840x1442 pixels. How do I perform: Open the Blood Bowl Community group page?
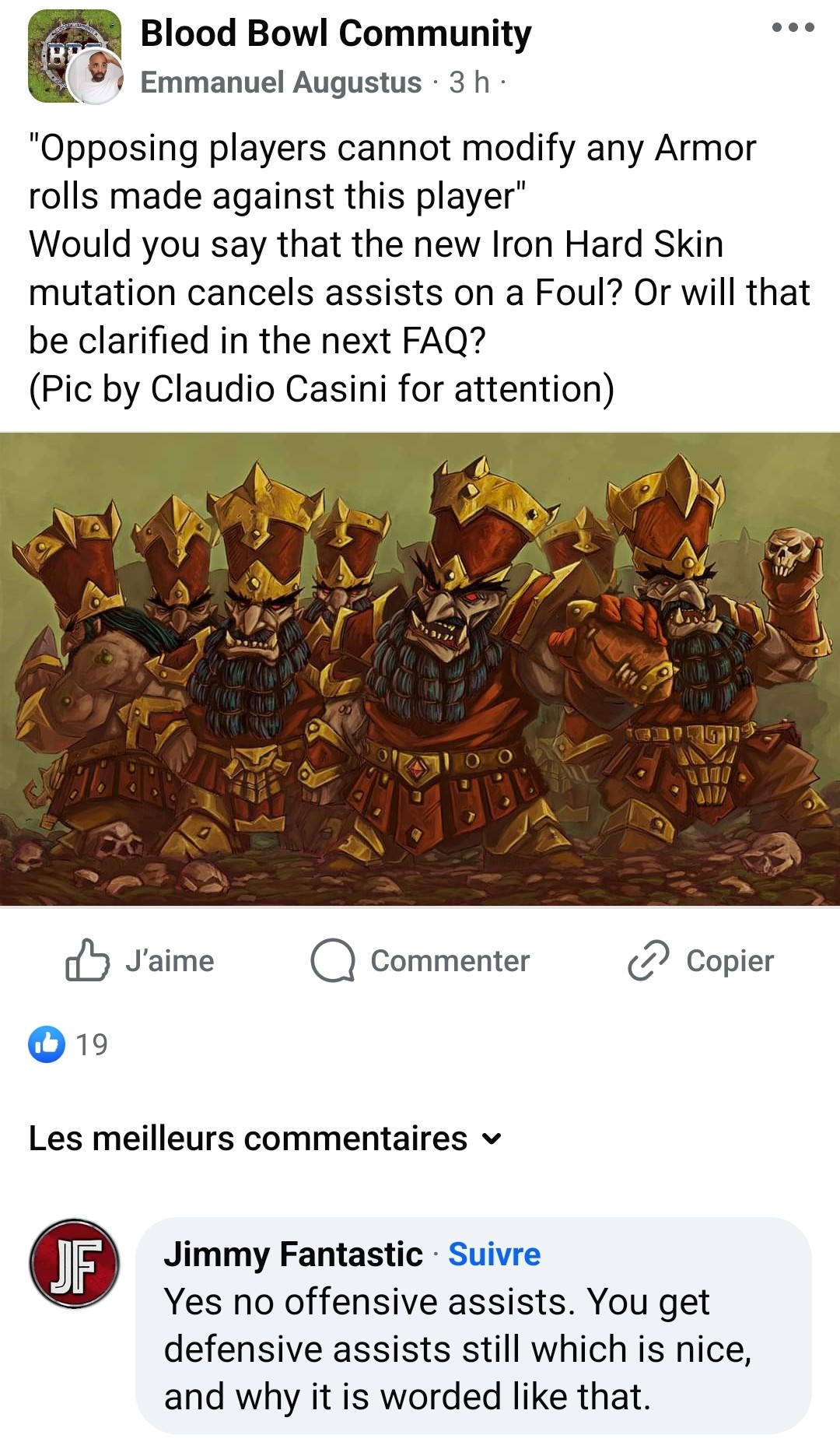click(335, 33)
